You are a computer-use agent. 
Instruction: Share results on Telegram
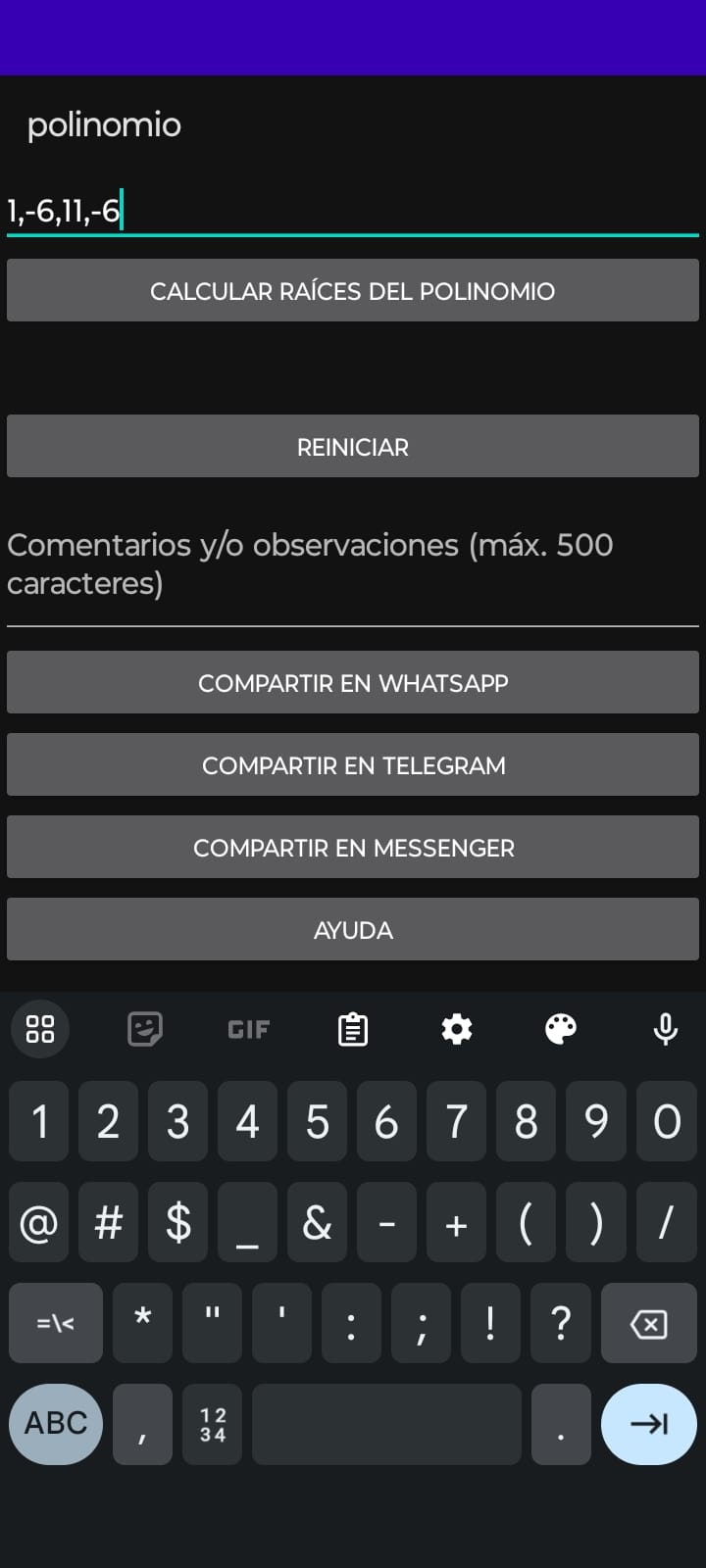[353, 765]
